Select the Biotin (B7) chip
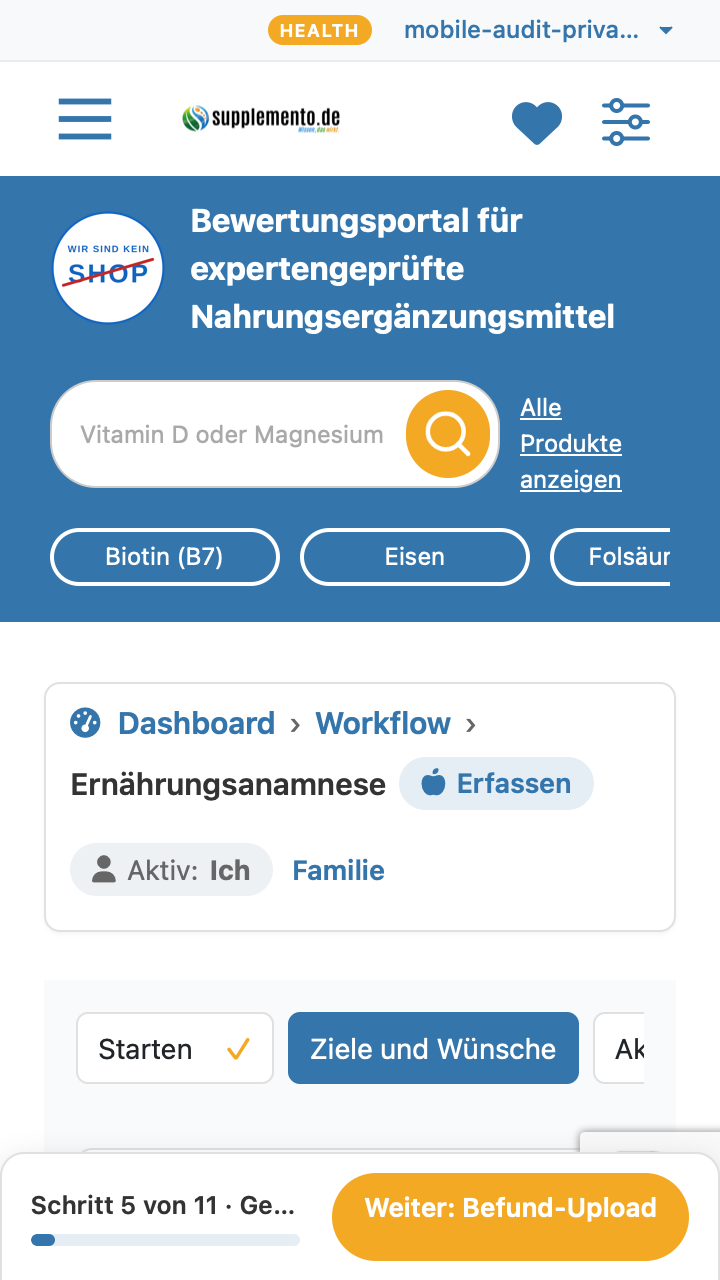 coord(165,557)
